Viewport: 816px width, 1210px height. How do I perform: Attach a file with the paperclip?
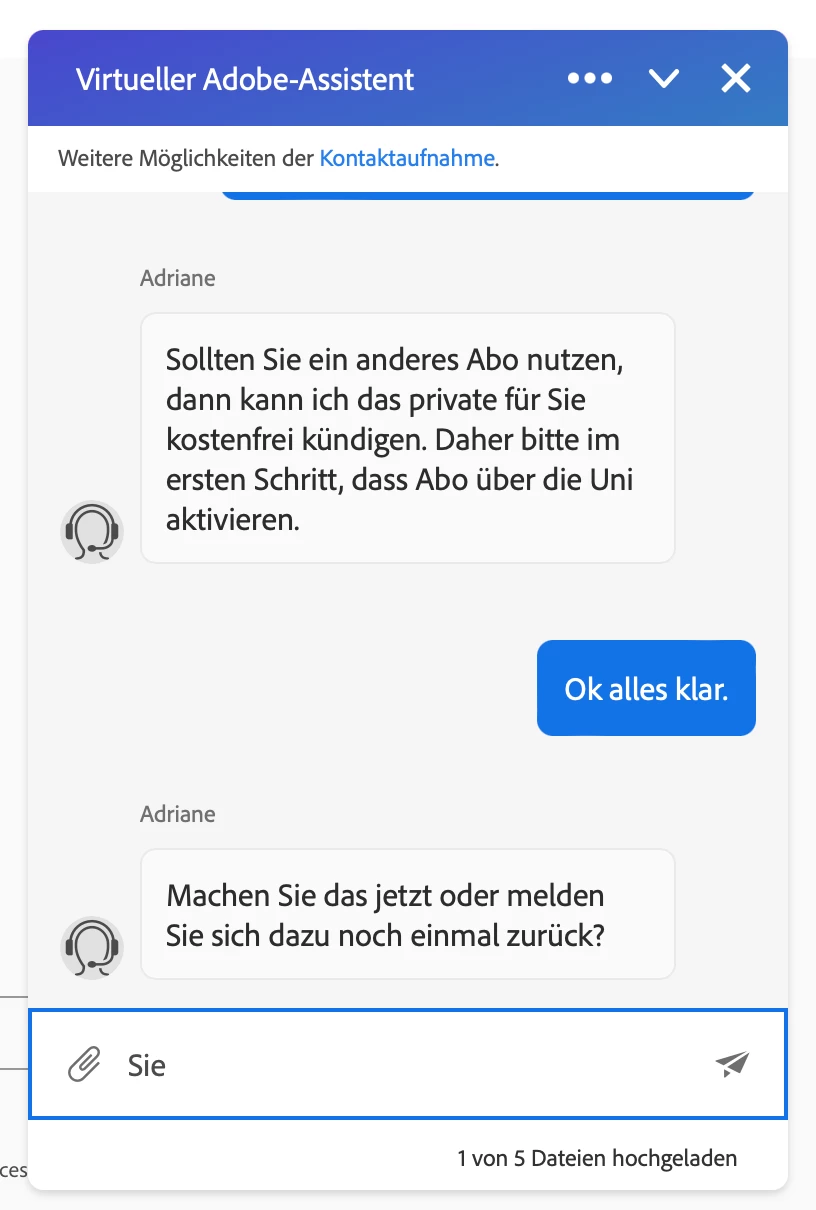pos(84,1065)
